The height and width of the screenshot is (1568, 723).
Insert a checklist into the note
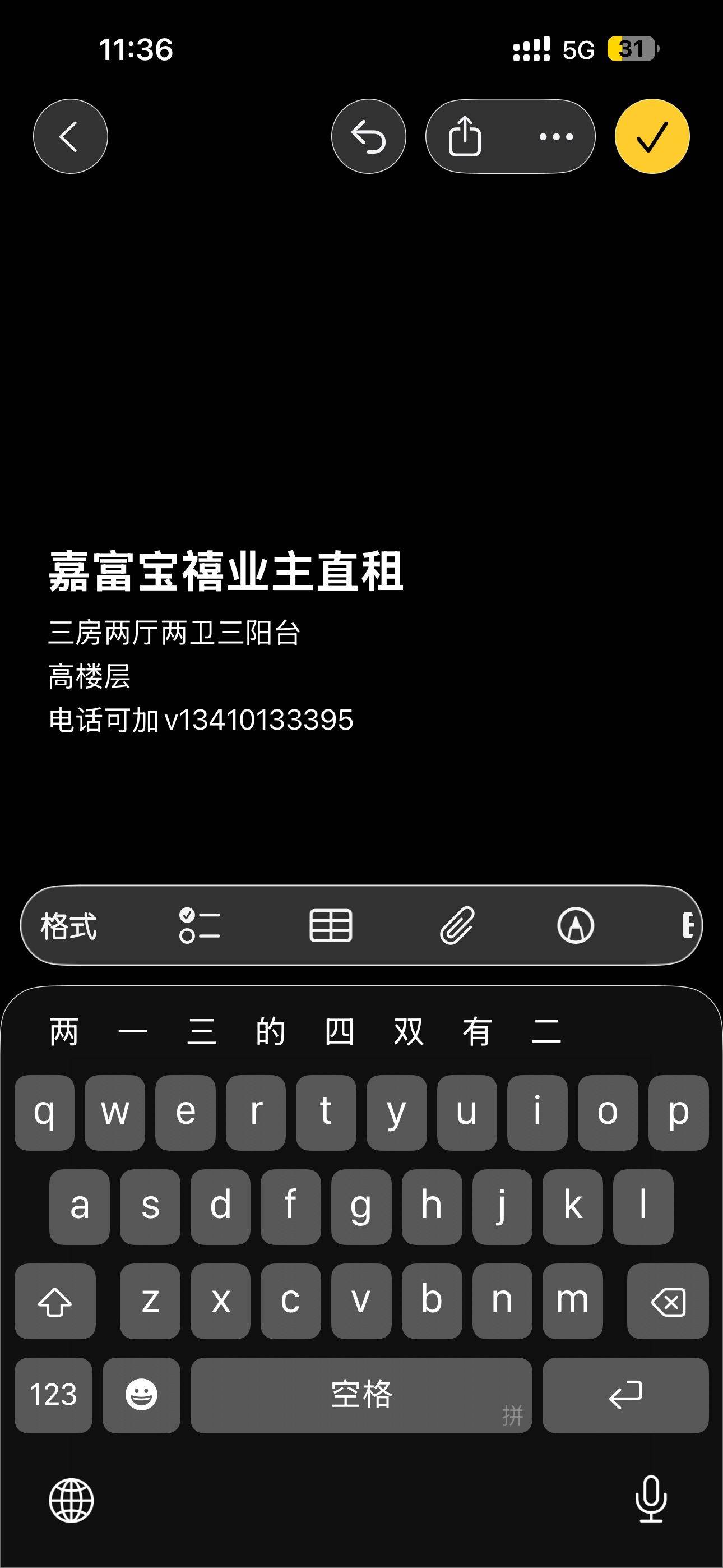click(200, 926)
